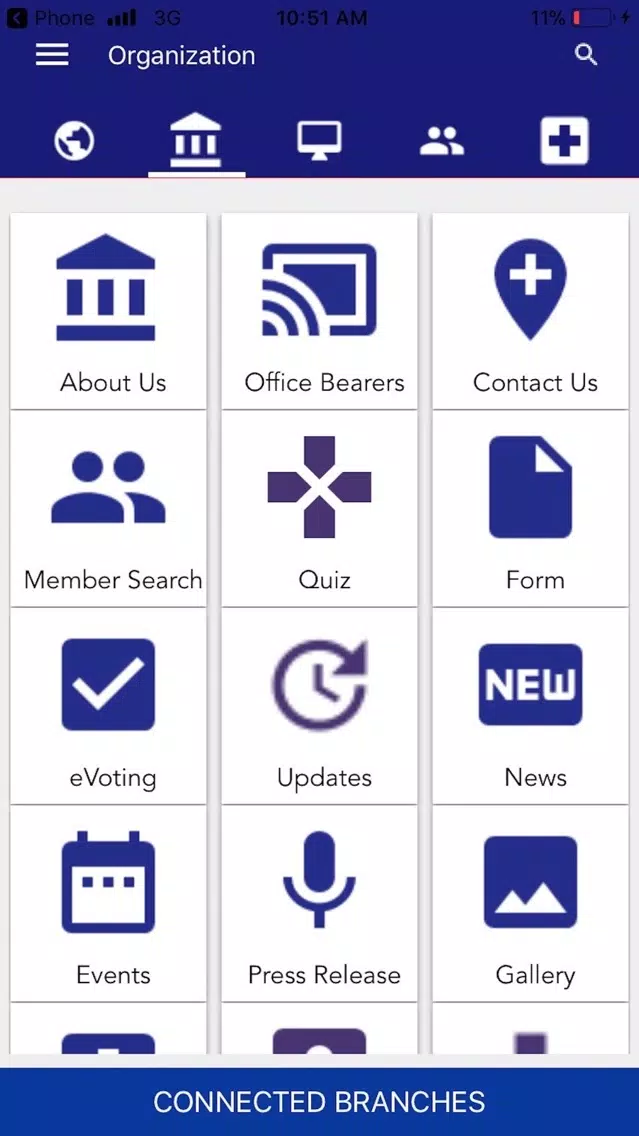Switch to the globe tab
The width and height of the screenshot is (639, 1136).
pos(74,141)
